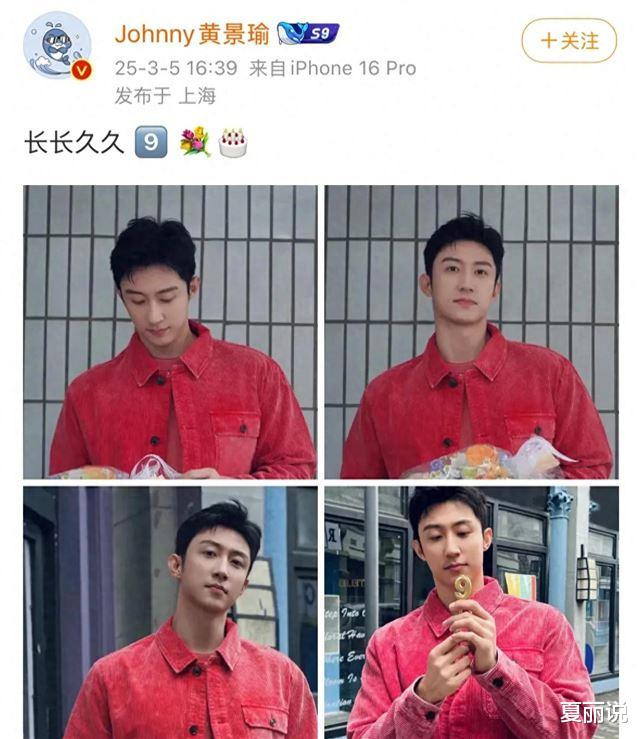640x739 pixels.
Task: Open photo of man looking down at cake
Action: pos(170,331)
